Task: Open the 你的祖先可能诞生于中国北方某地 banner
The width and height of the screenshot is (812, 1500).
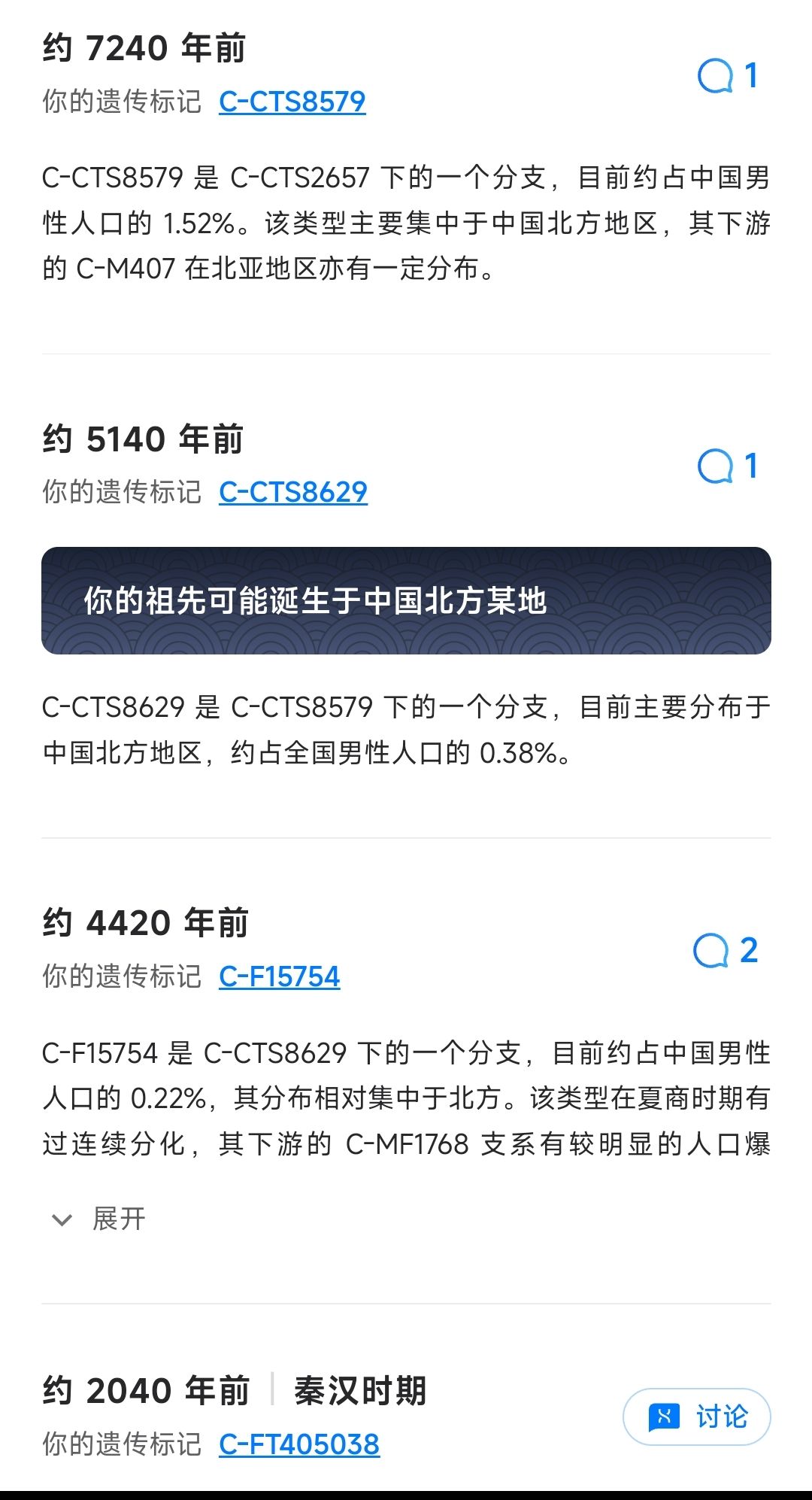Action: (x=406, y=600)
